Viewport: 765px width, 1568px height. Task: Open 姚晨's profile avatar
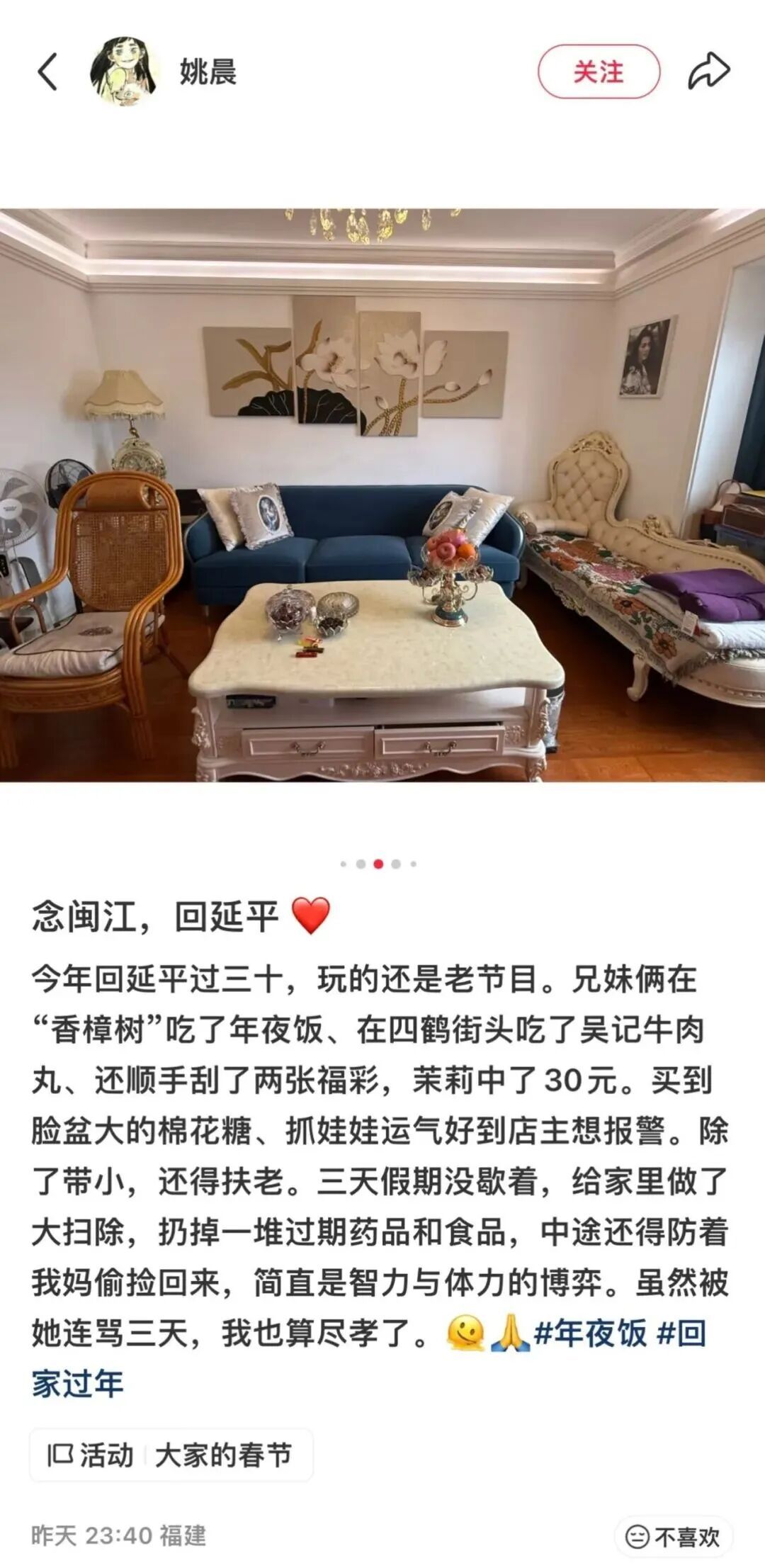click(123, 72)
